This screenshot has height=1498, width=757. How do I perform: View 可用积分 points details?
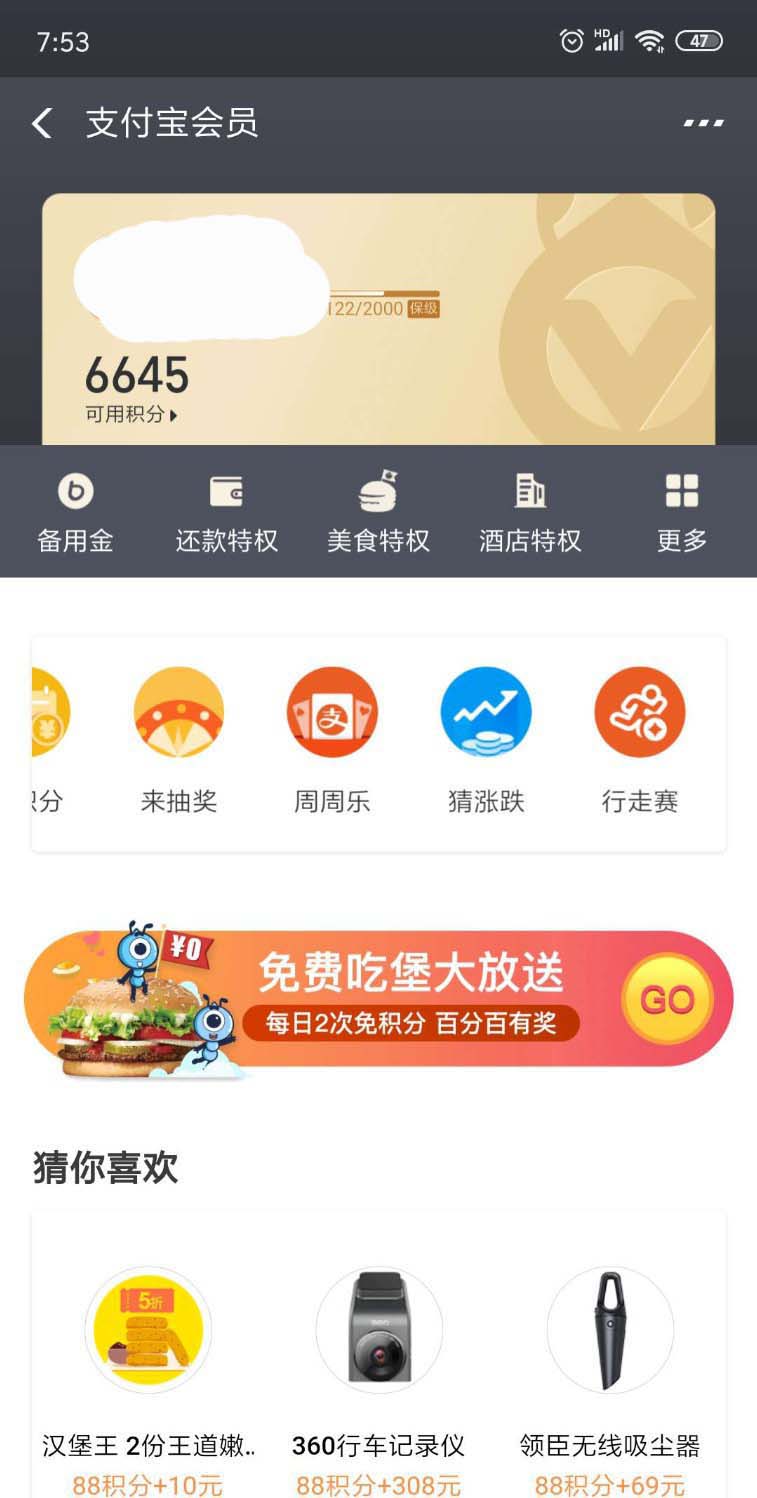(x=132, y=414)
